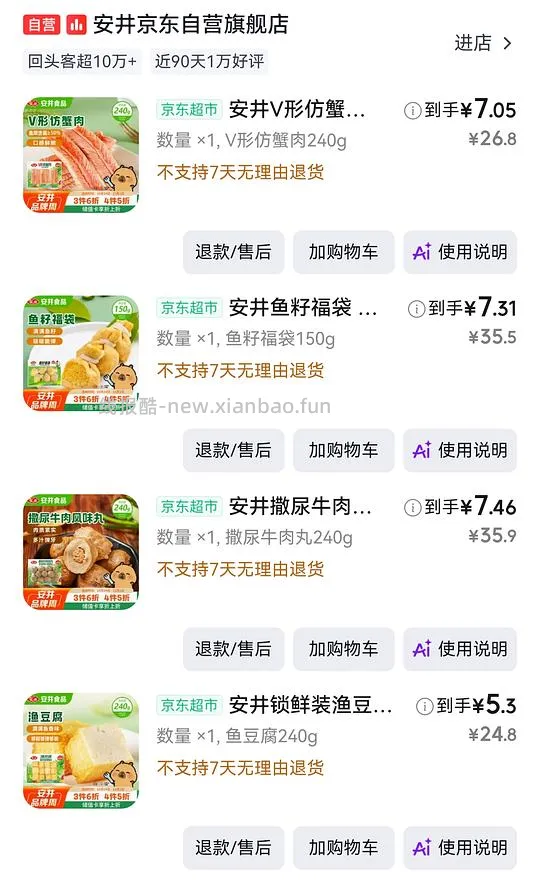The height and width of the screenshot is (881, 540).
Task: Add V形仿蟹肉 to cart again
Action: (x=343, y=252)
